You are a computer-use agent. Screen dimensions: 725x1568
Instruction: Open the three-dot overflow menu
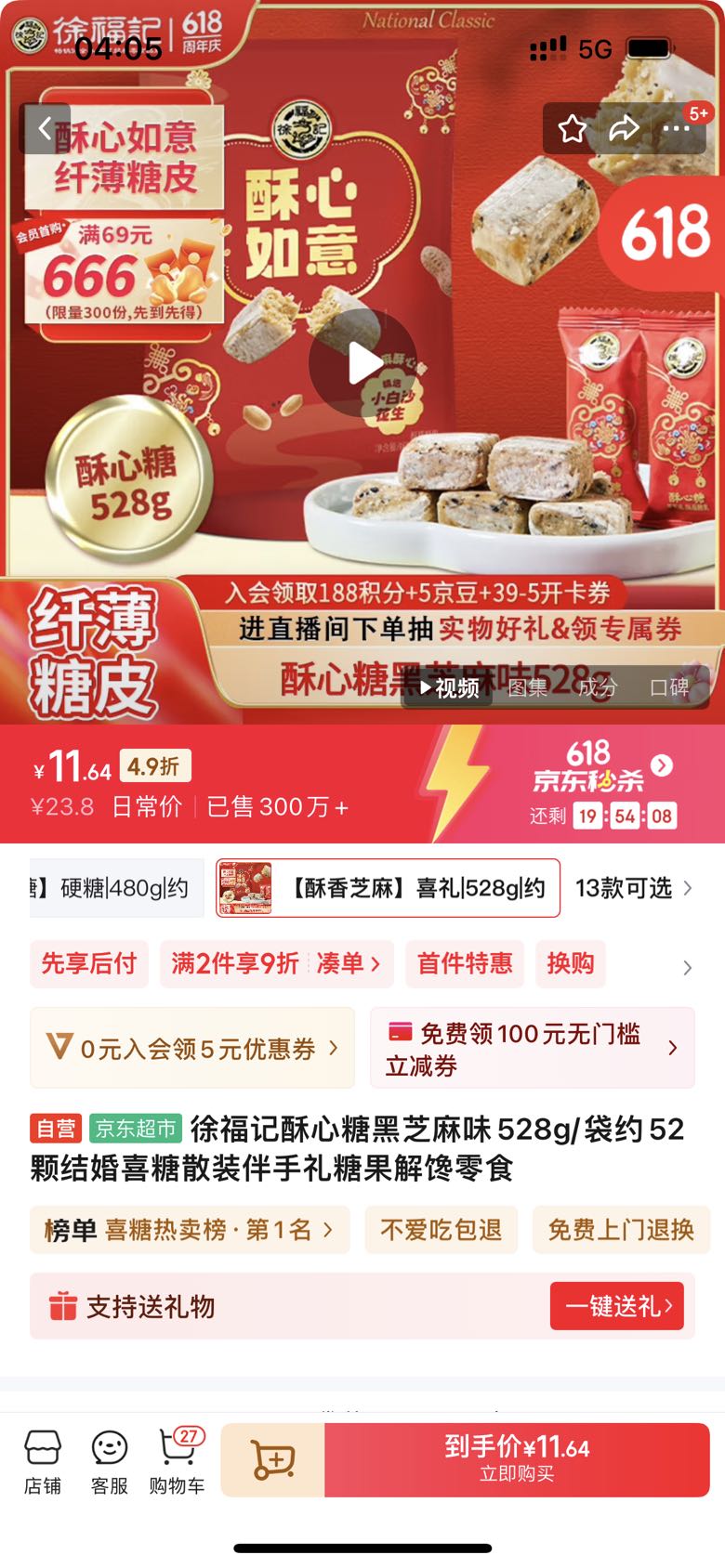[676, 128]
